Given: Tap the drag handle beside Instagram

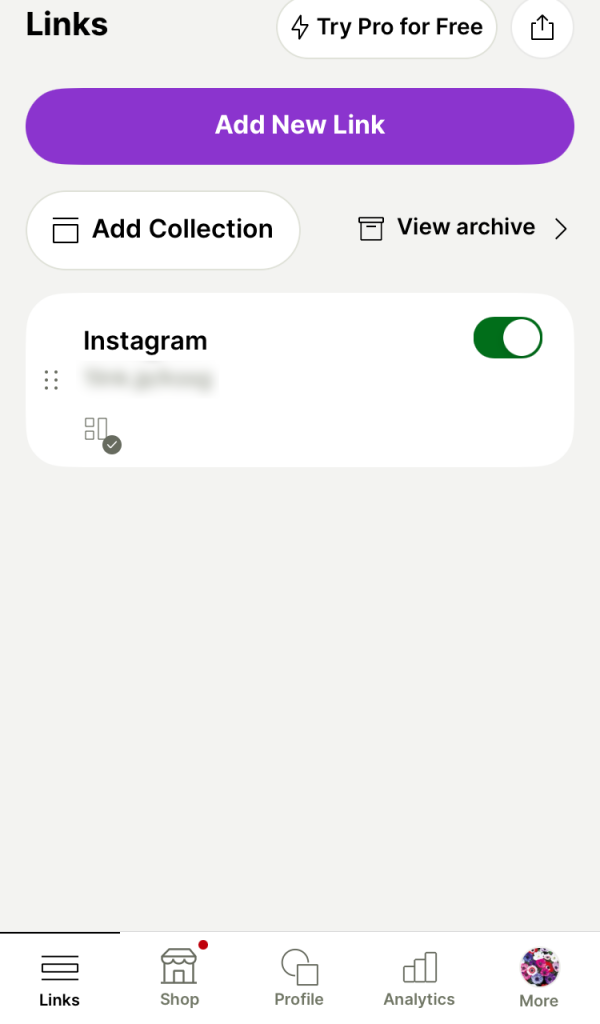Looking at the screenshot, I should coord(51,379).
